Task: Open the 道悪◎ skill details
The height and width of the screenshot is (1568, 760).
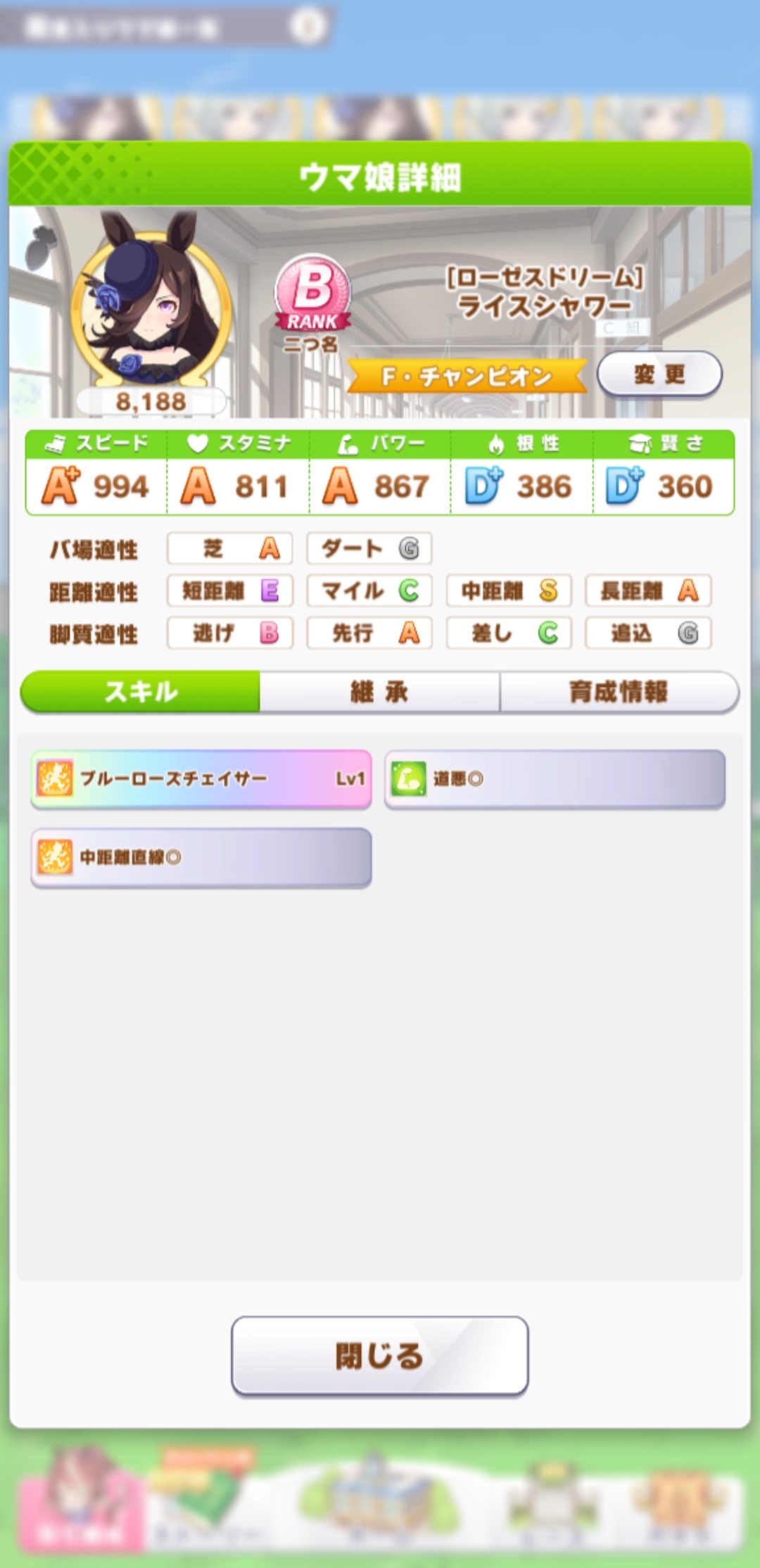Action: pyautogui.click(x=555, y=778)
